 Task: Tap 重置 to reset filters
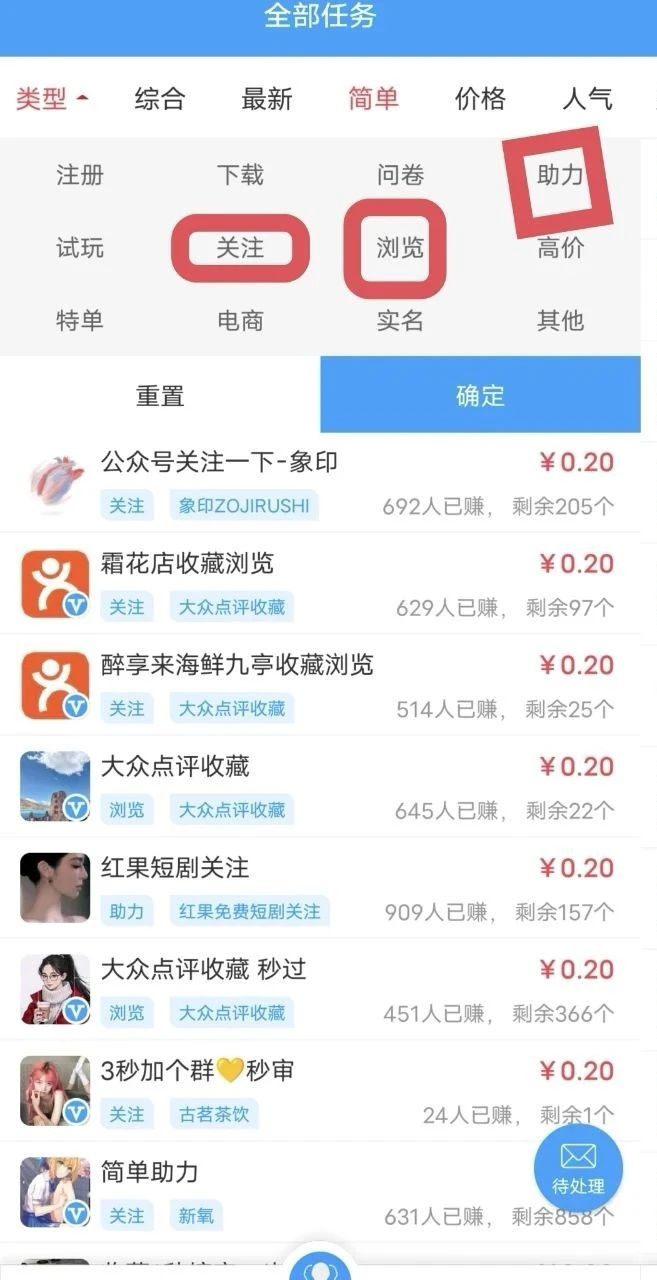pyautogui.click(x=160, y=395)
